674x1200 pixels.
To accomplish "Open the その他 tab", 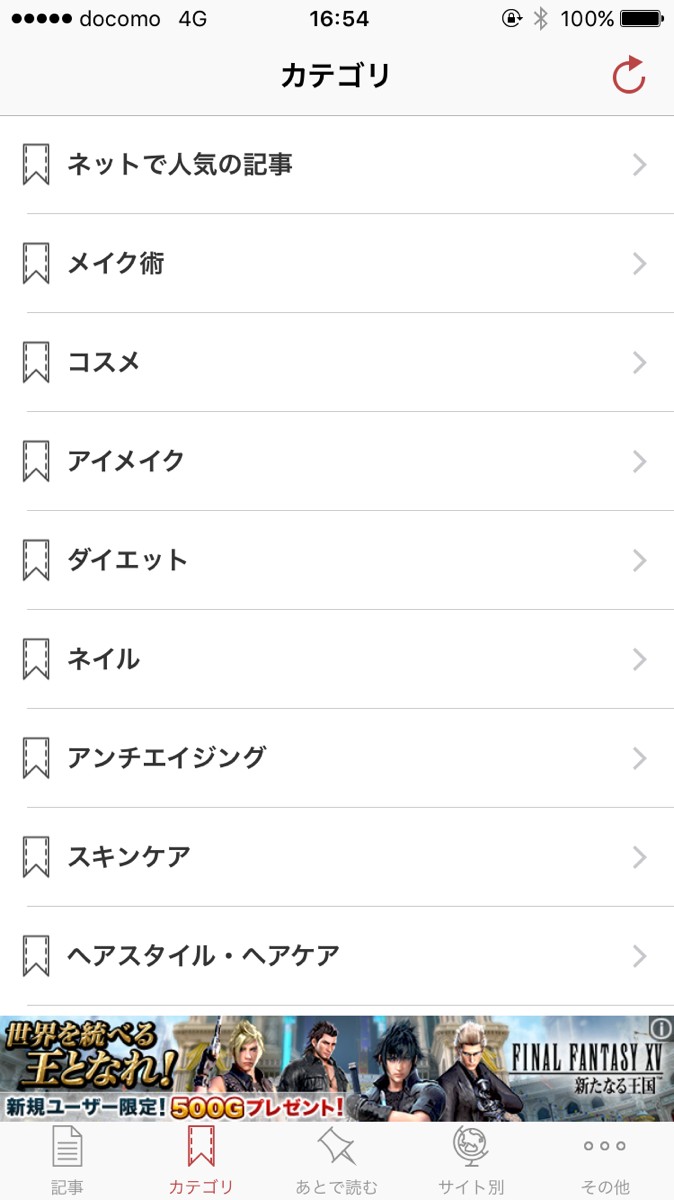I will 605,1160.
